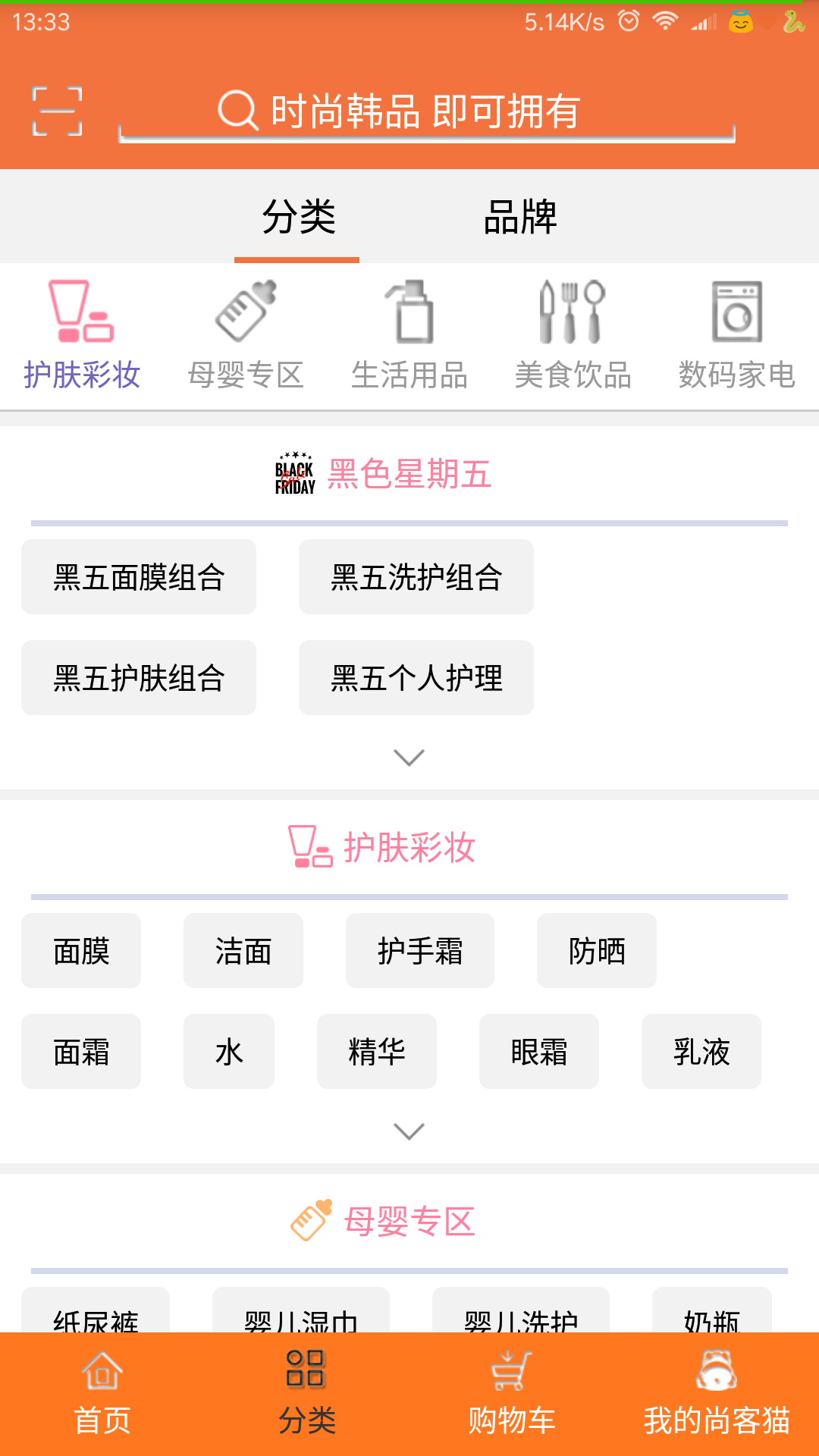Viewport: 819px width, 1456px height.
Task: Go to the 首页 tab
Action: click(102, 1394)
